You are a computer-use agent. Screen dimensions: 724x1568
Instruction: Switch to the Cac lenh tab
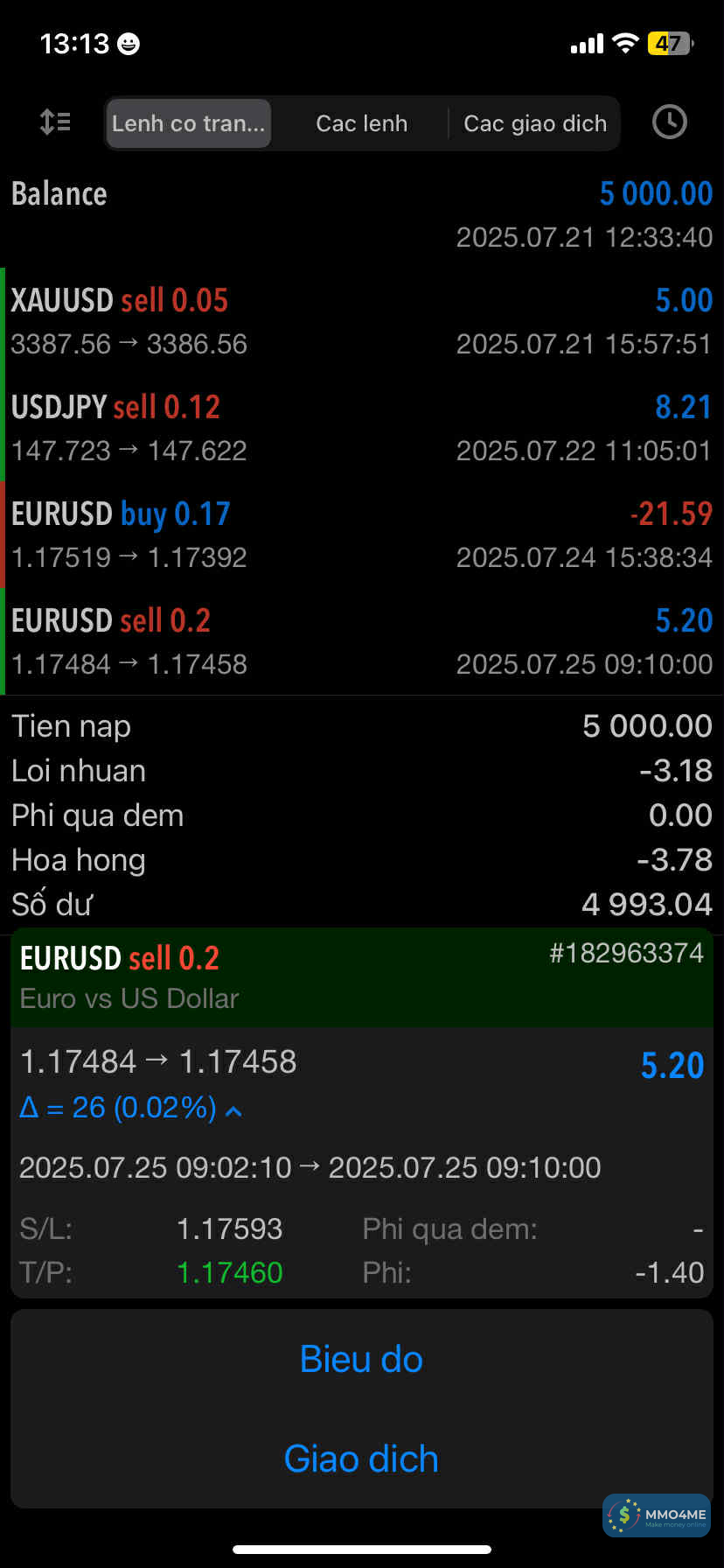click(361, 123)
